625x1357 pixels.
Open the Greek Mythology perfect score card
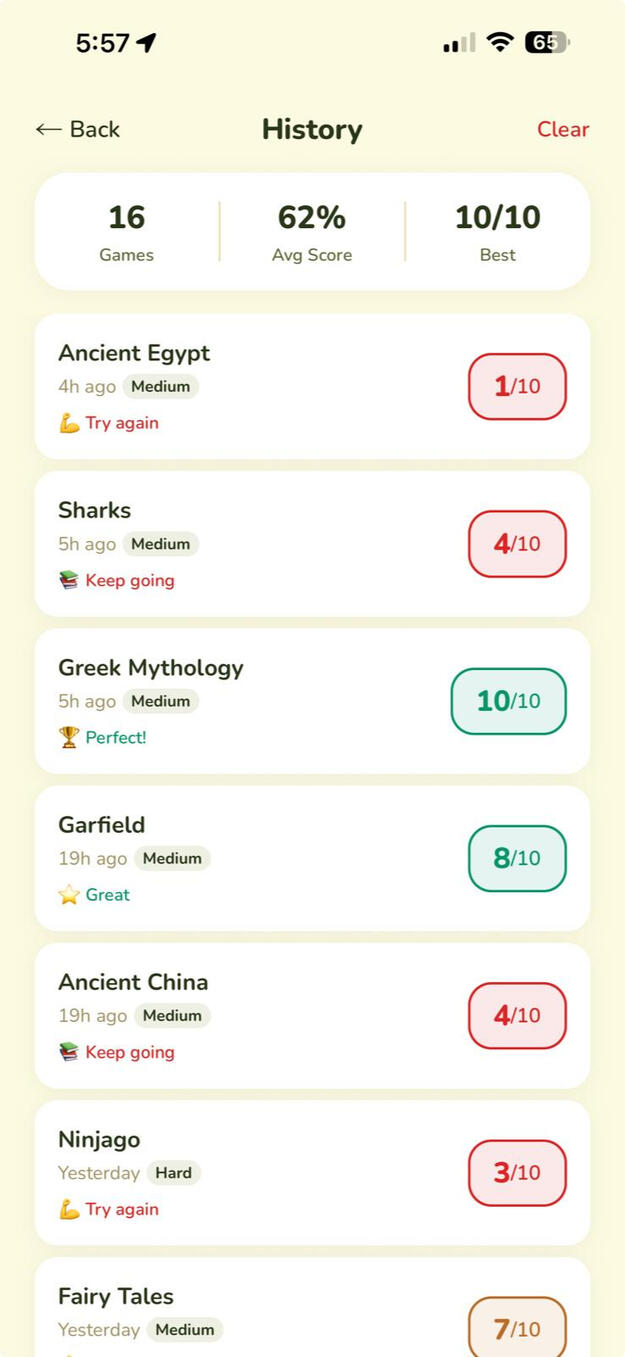(312, 700)
